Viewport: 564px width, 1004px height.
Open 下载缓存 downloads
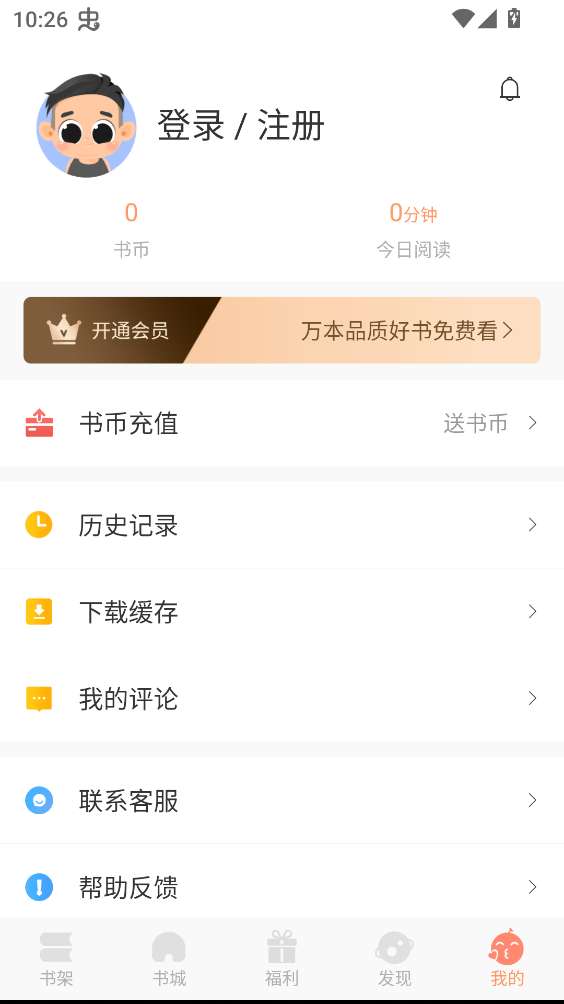click(282, 611)
